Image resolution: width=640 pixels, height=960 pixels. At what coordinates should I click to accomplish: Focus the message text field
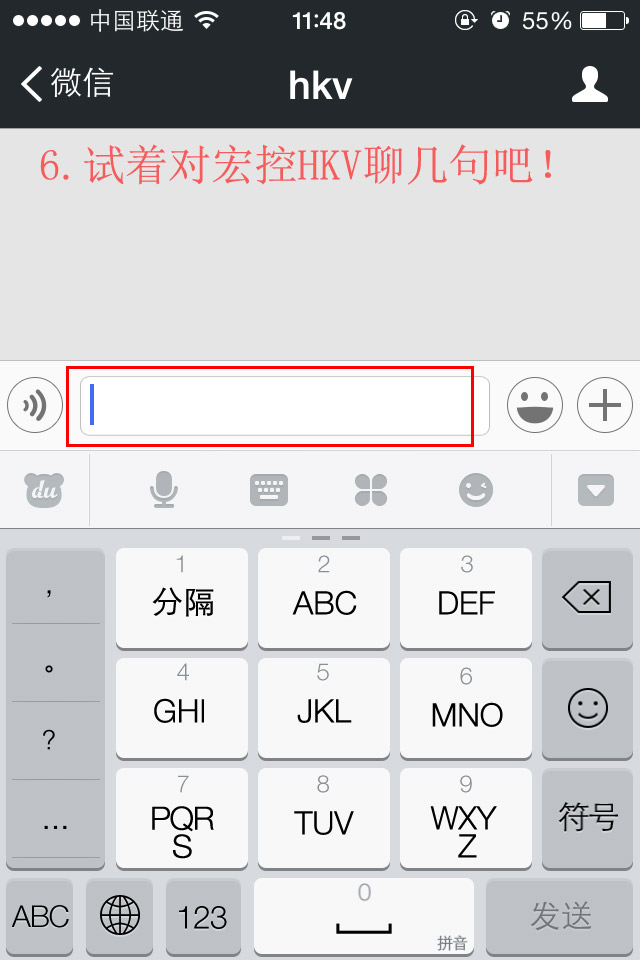[285, 405]
